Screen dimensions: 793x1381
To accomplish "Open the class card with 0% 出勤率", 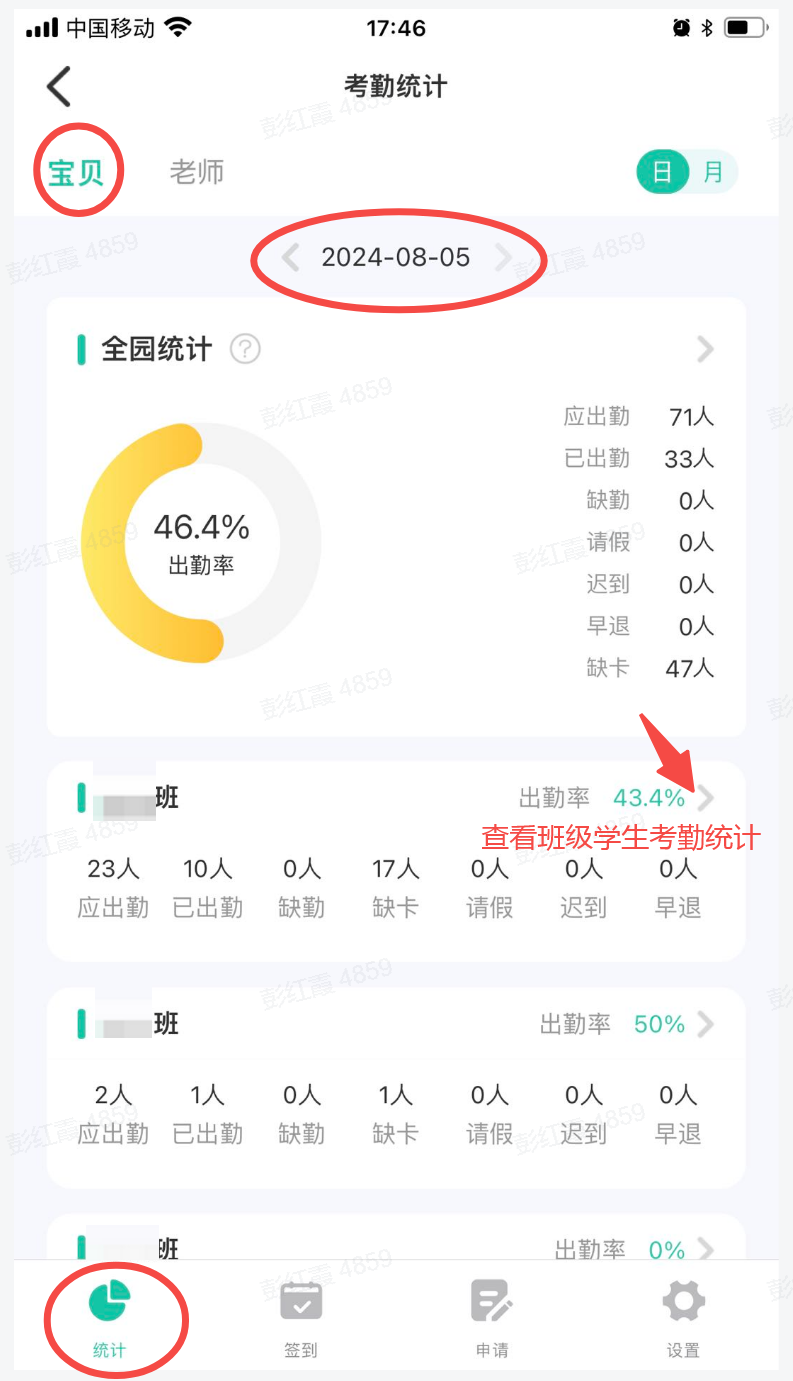I will click(706, 1249).
